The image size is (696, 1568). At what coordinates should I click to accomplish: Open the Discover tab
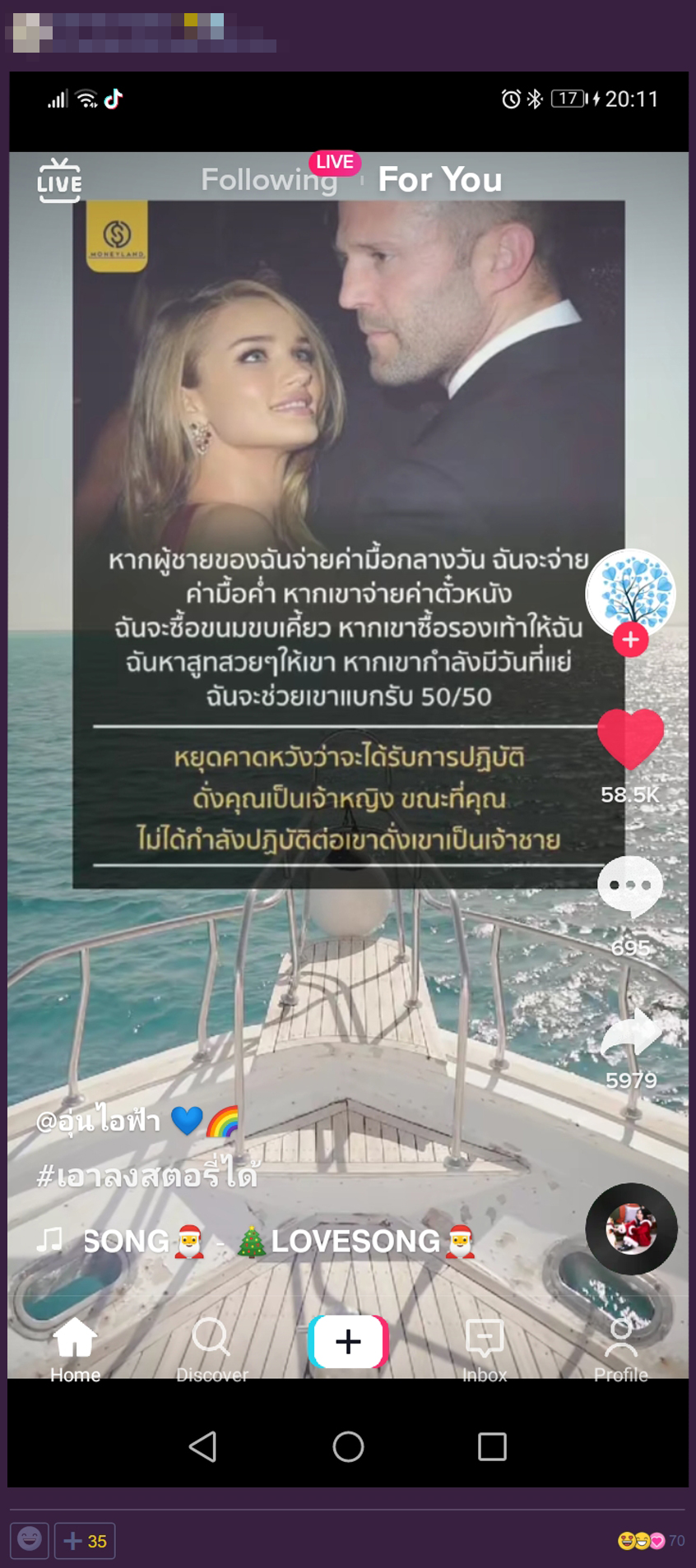(x=211, y=1349)
